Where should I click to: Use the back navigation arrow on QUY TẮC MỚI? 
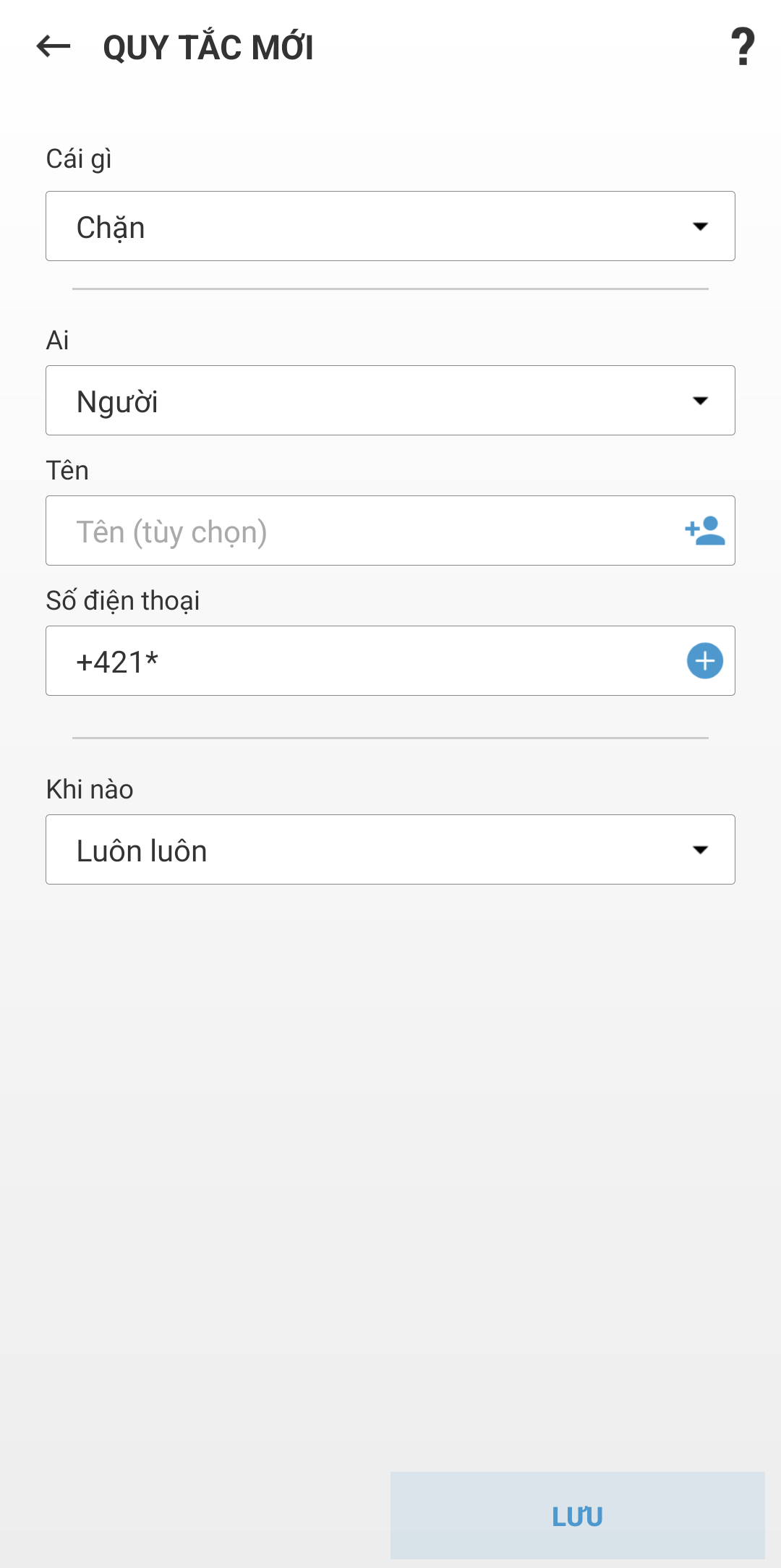click(x=51, y=48)
